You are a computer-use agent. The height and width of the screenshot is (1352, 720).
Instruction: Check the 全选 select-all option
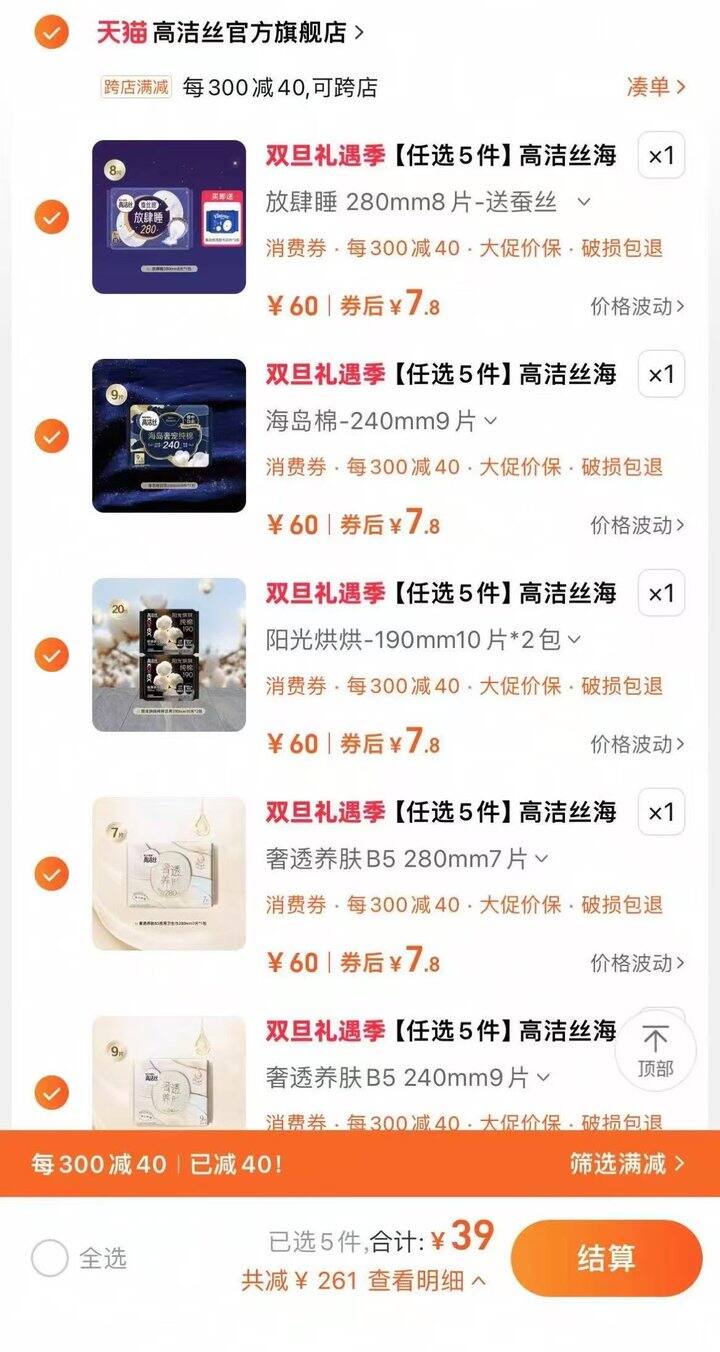point(50,1258)
